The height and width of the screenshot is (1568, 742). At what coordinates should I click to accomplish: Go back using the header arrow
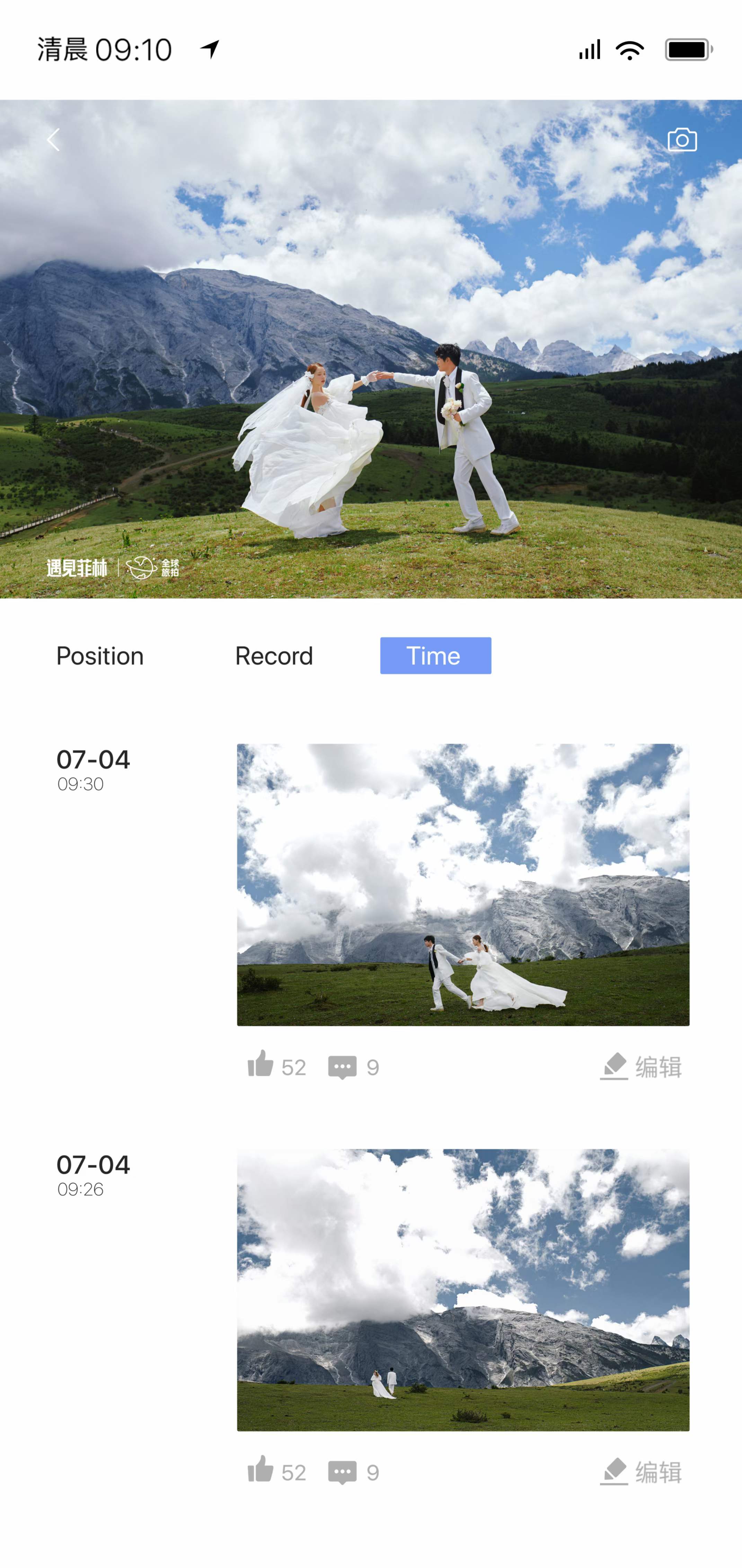[54, 140]
